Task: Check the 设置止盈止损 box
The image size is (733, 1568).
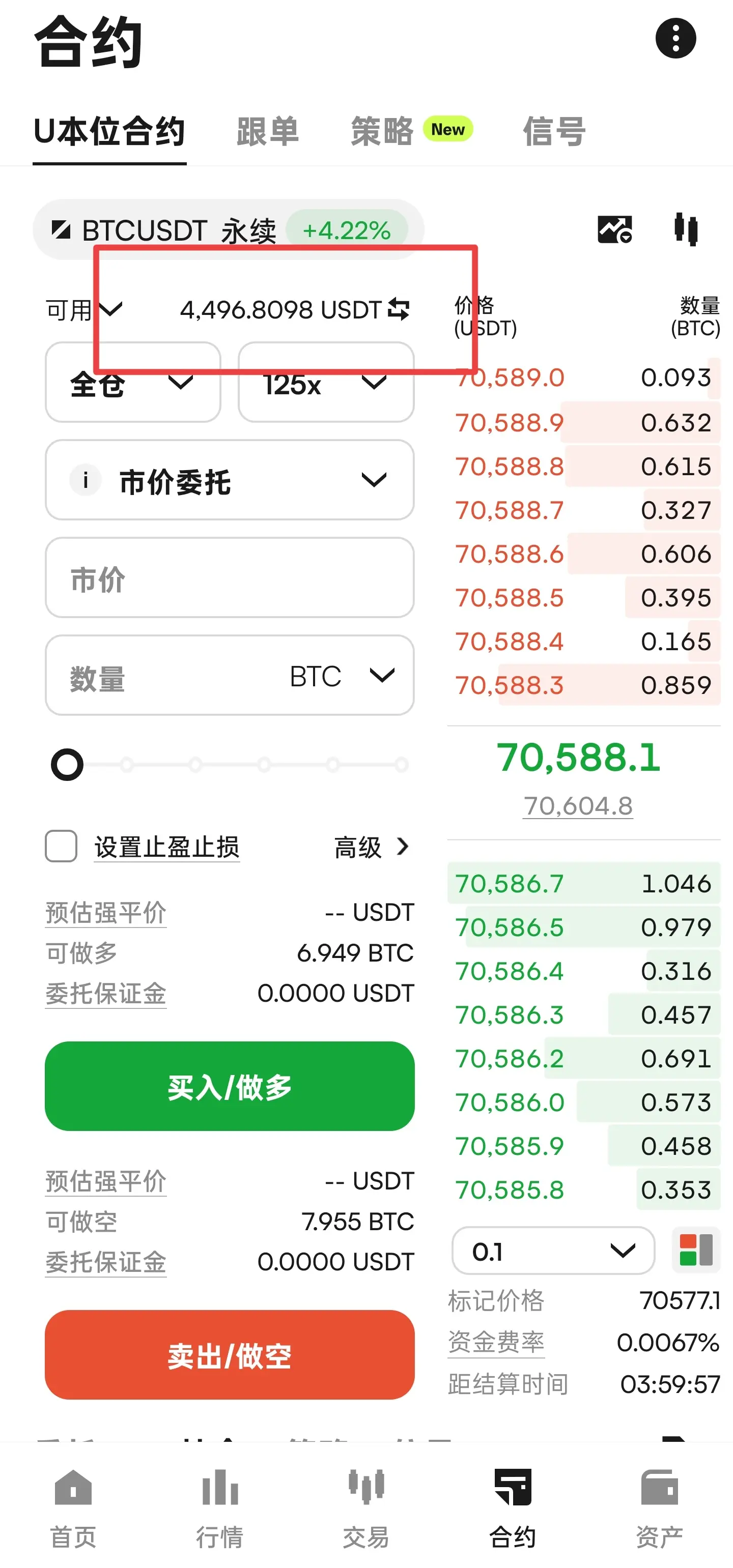Action: pyautogui.click(x=61, y=846)
